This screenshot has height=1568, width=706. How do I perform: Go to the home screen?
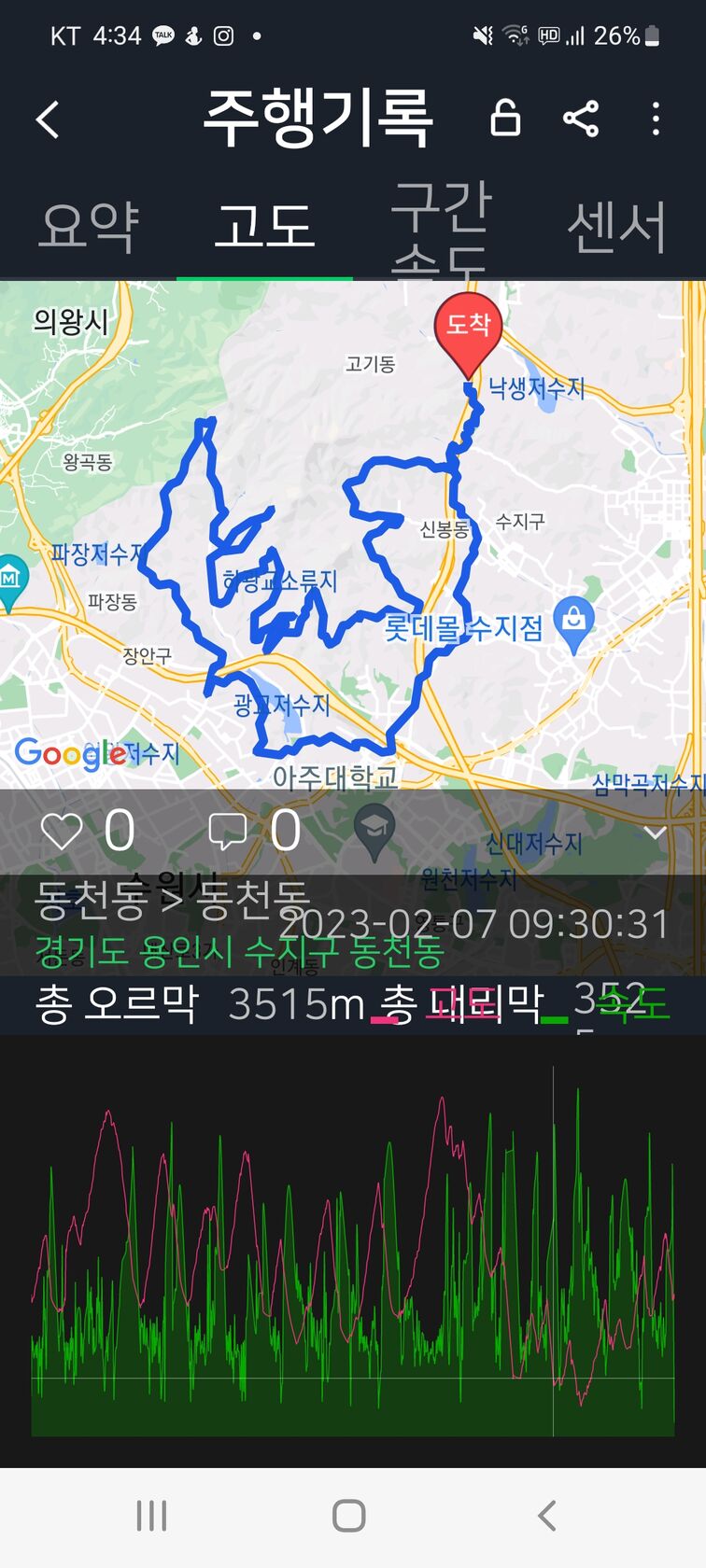(349, 1516)
